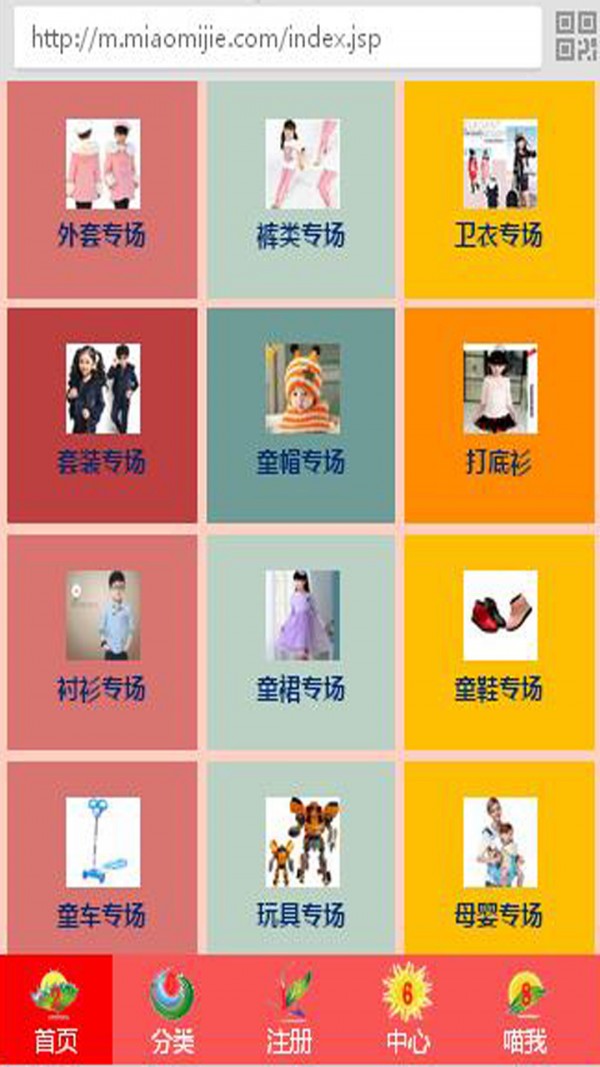Screen dimensions: 600x1067
Task: View the 童帽专场 category
Action: pyautogui.click(x=301, y=415)
